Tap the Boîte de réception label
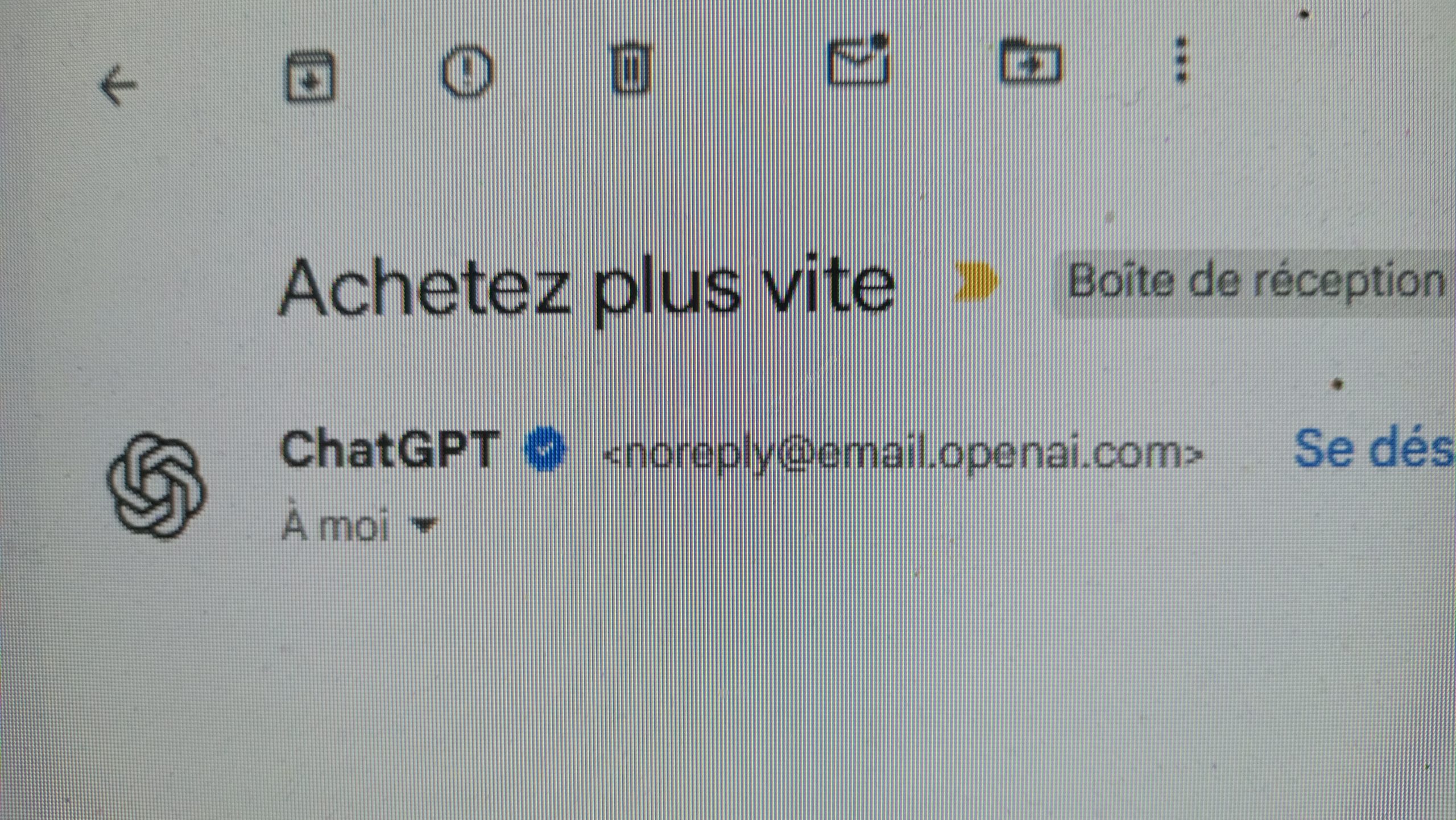This screenshot has height=820, width=1456. [1255, 282]
